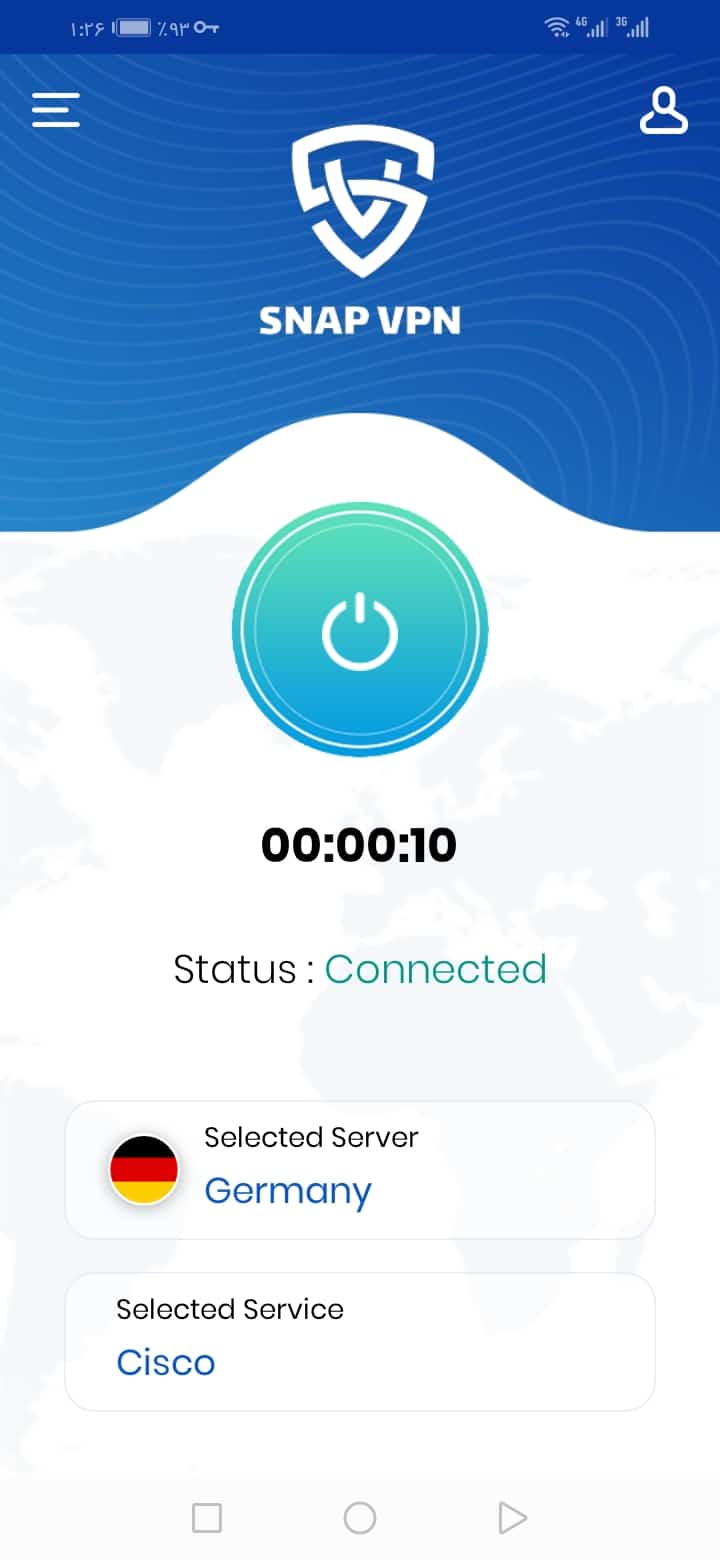The height and width of the screenshot is (1560, 720).
Task: Tap the power button to disconnect VPN
Action: coord(360,630)
